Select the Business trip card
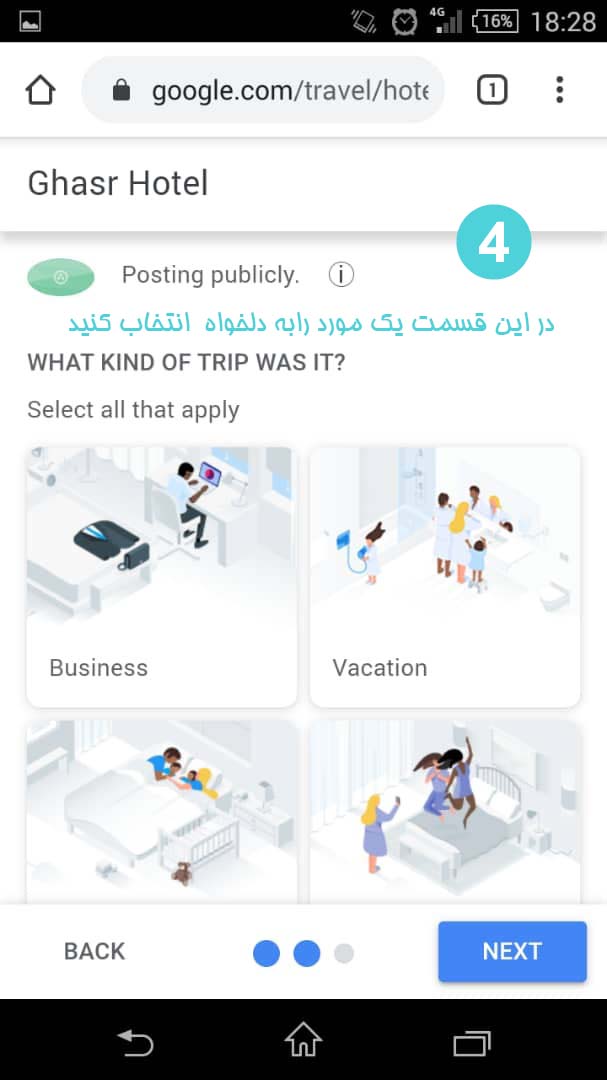 (x=162, y=577)
